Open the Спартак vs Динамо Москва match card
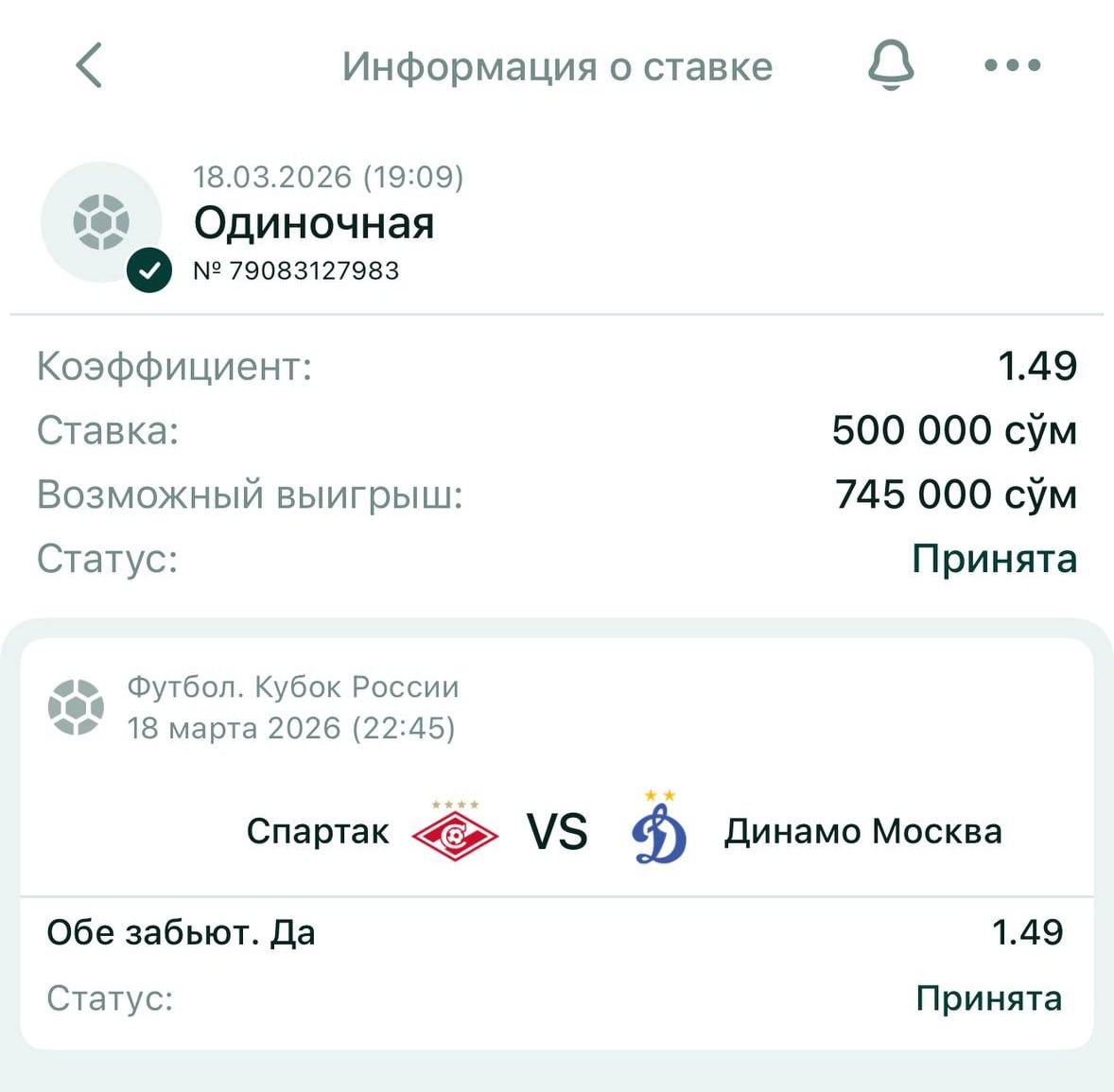Image resolution: width=1114 pixels, height=1092 pixels. click(556, 831)
